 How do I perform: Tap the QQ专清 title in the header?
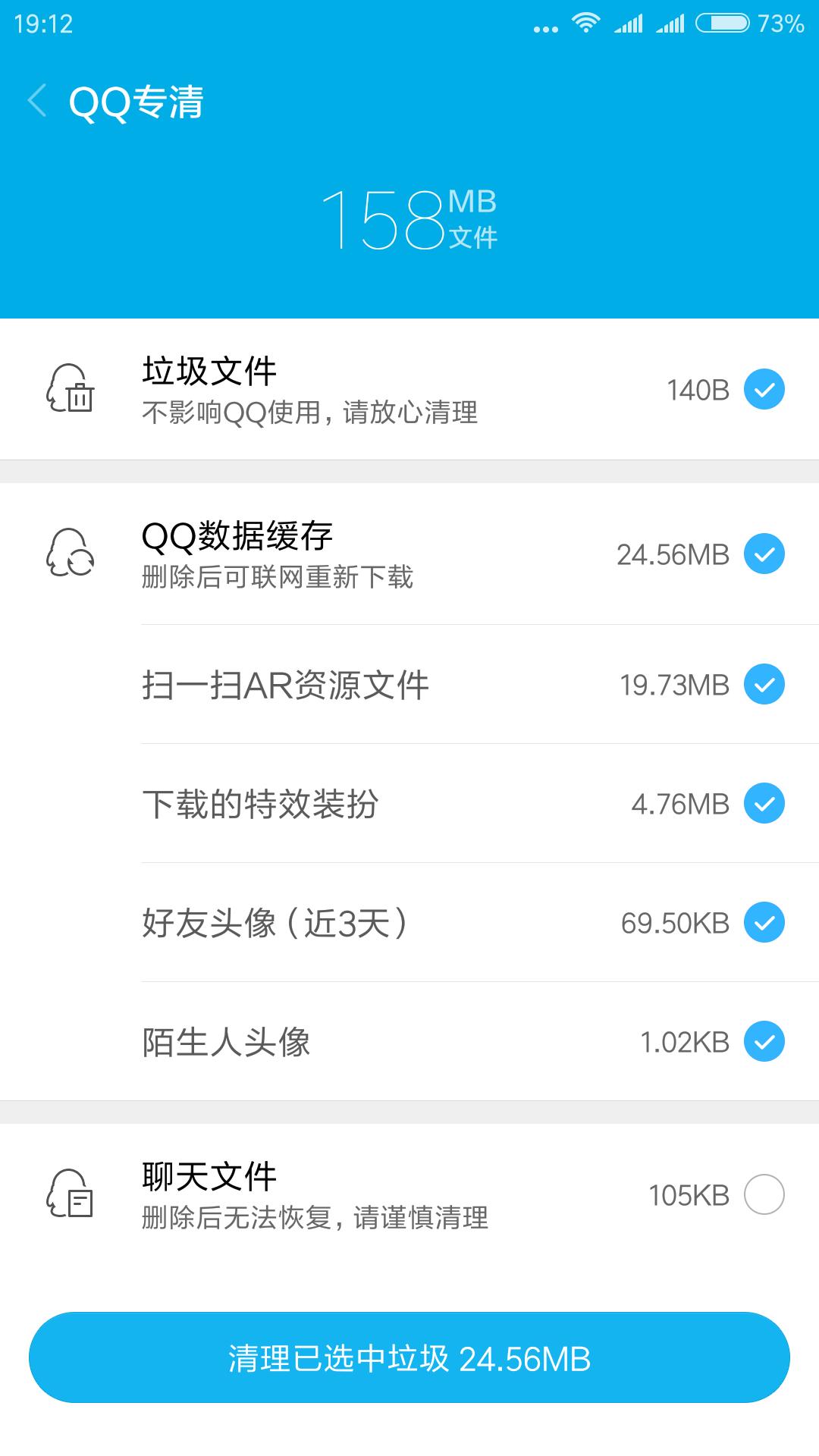pyautogui.click(x=138, y=101)
